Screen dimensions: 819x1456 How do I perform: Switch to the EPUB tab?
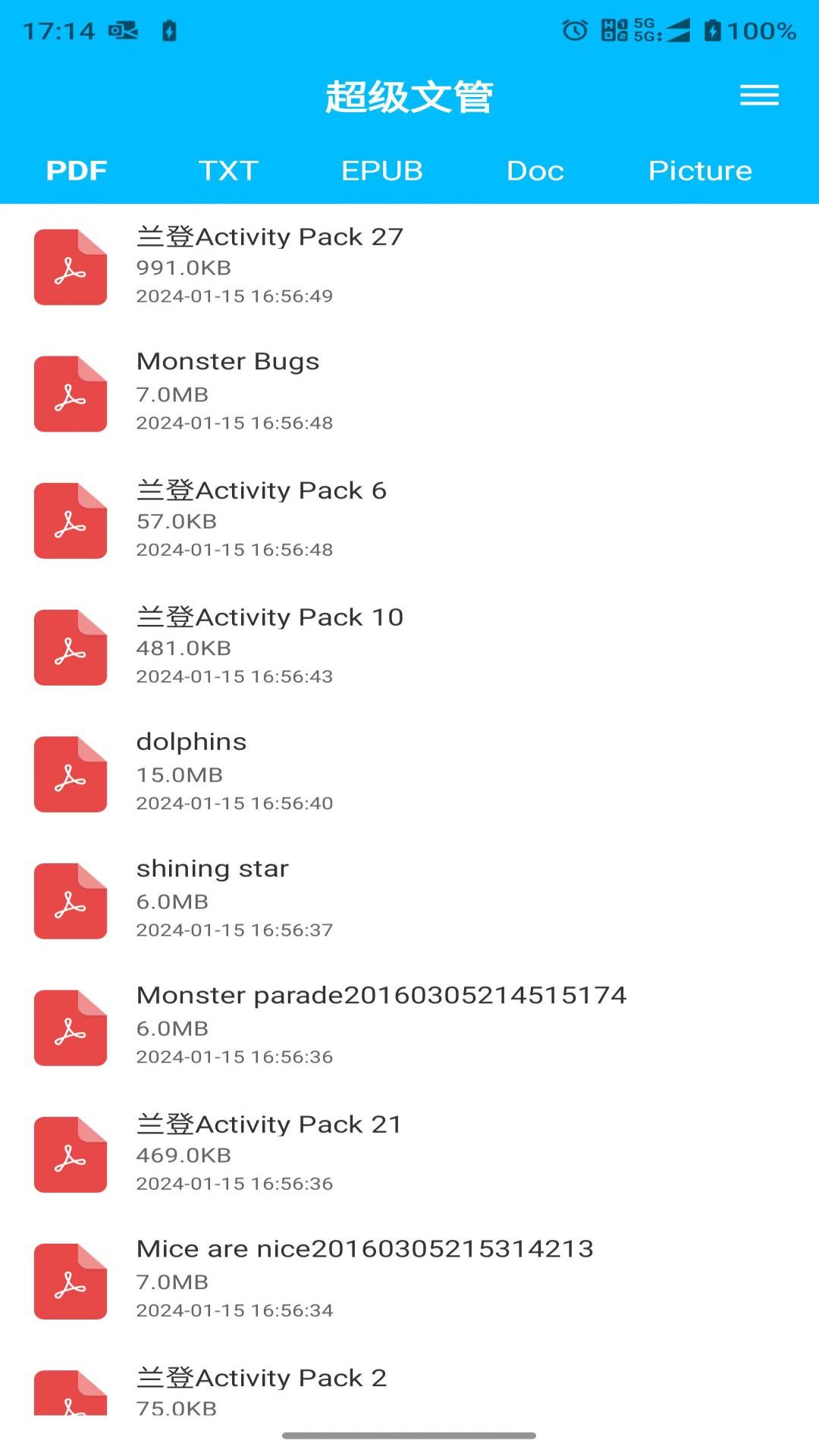coord(381,171)
